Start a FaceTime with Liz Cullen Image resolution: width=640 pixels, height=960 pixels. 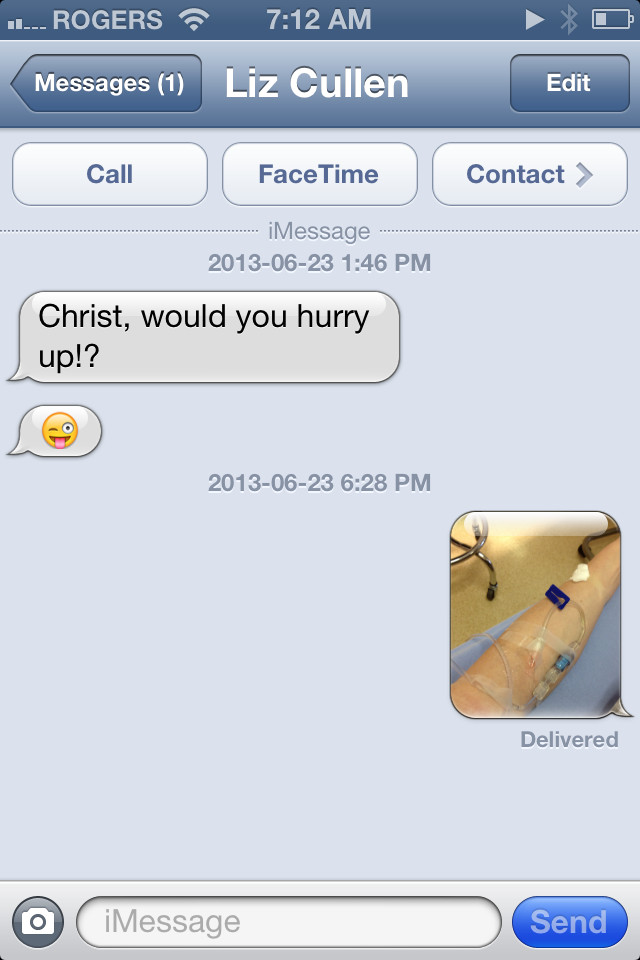(x=319, y=174)
